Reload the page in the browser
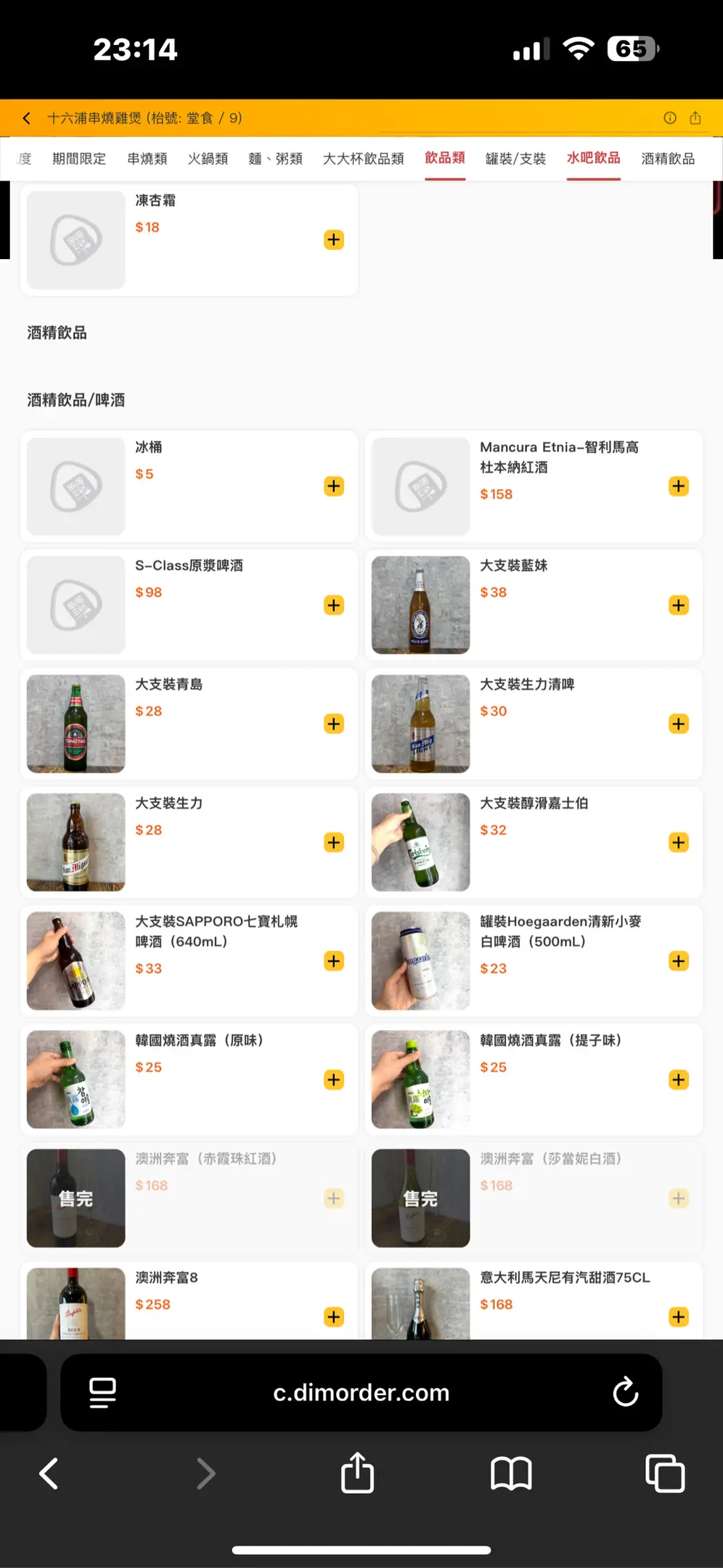Screen dimensions: 723x1568 coord(625,1392)
